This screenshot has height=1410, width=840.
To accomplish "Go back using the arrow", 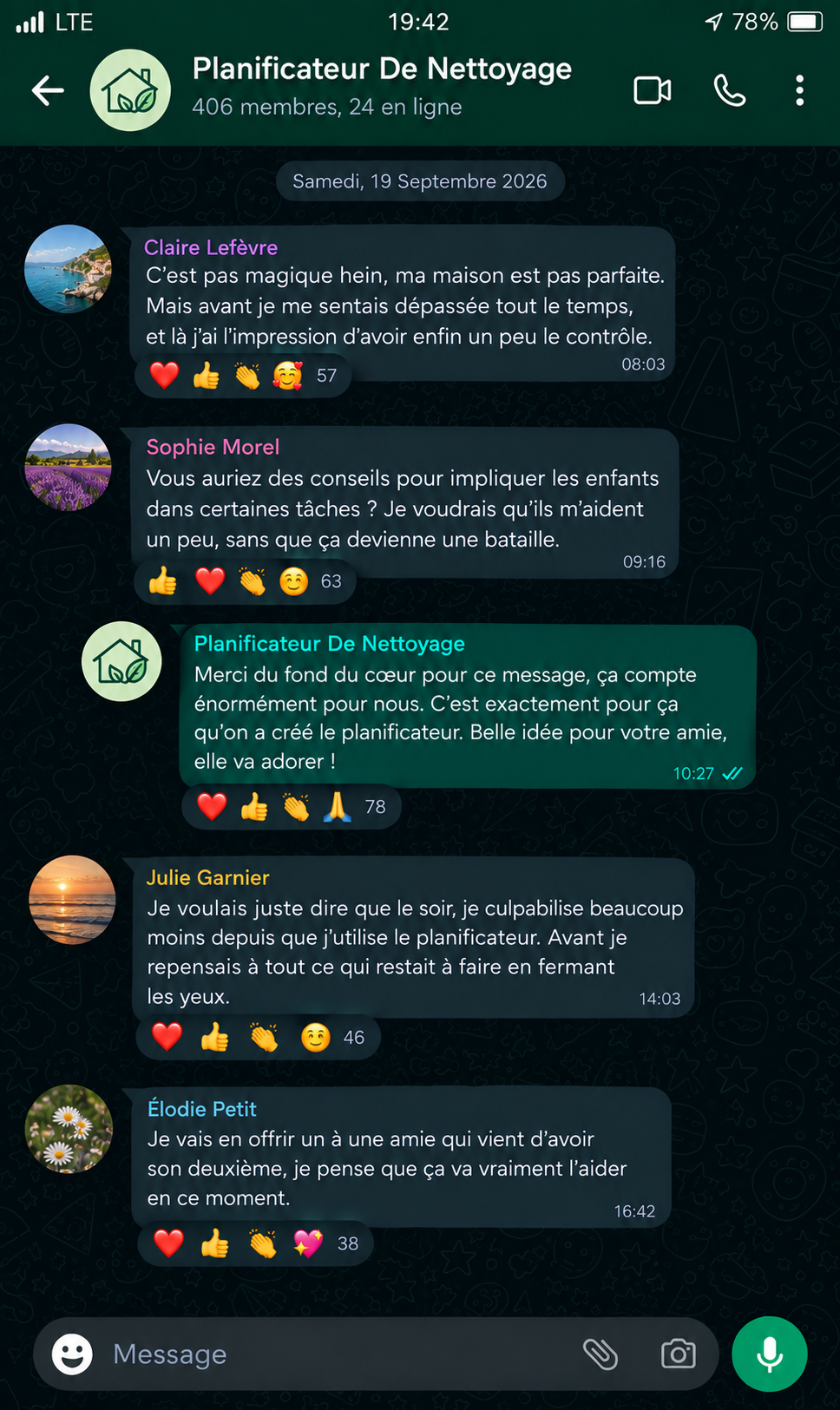I will pyautogui.click(x=48, y=90).
